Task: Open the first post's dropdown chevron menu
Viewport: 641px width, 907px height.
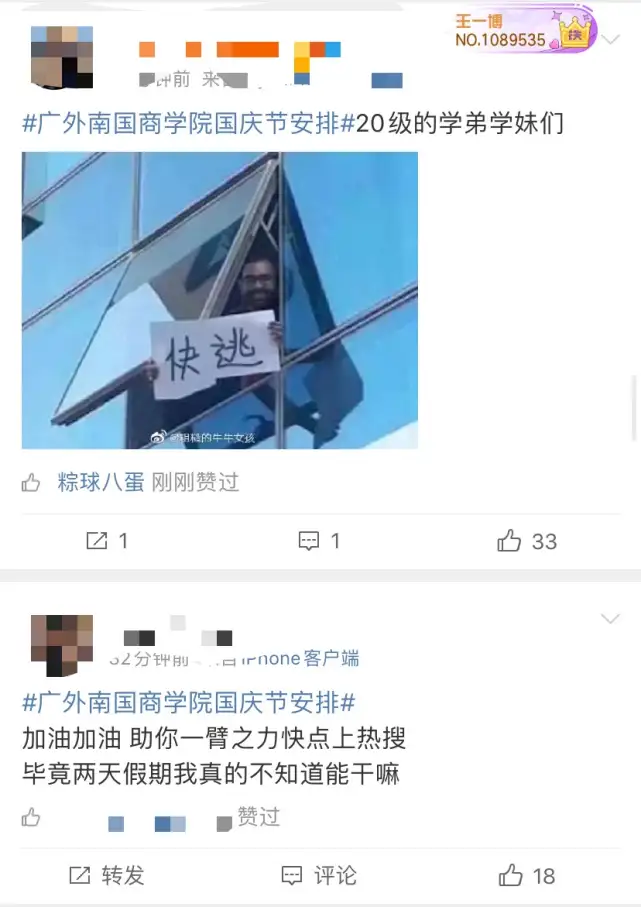Action: (611, 39)
